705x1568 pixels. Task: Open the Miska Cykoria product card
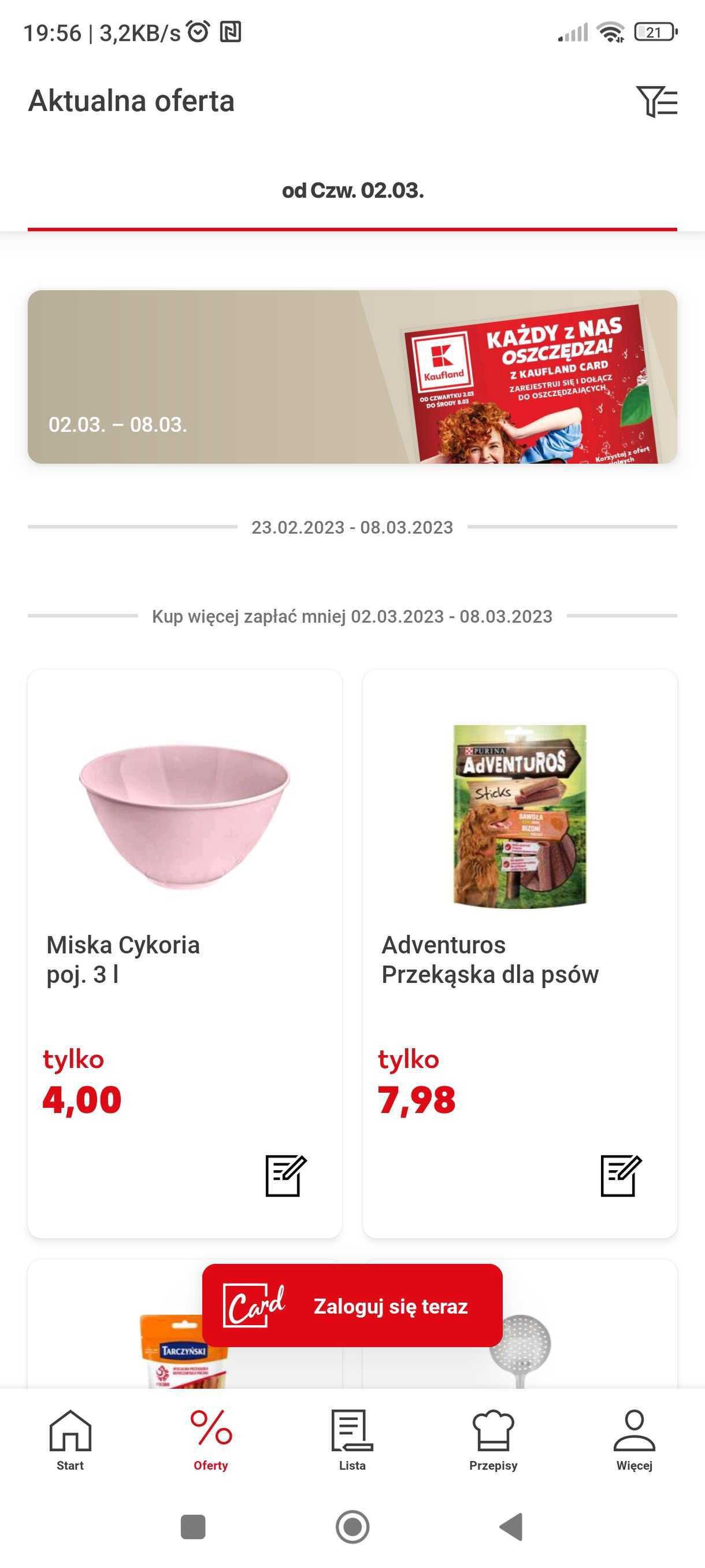coord(185,954)
